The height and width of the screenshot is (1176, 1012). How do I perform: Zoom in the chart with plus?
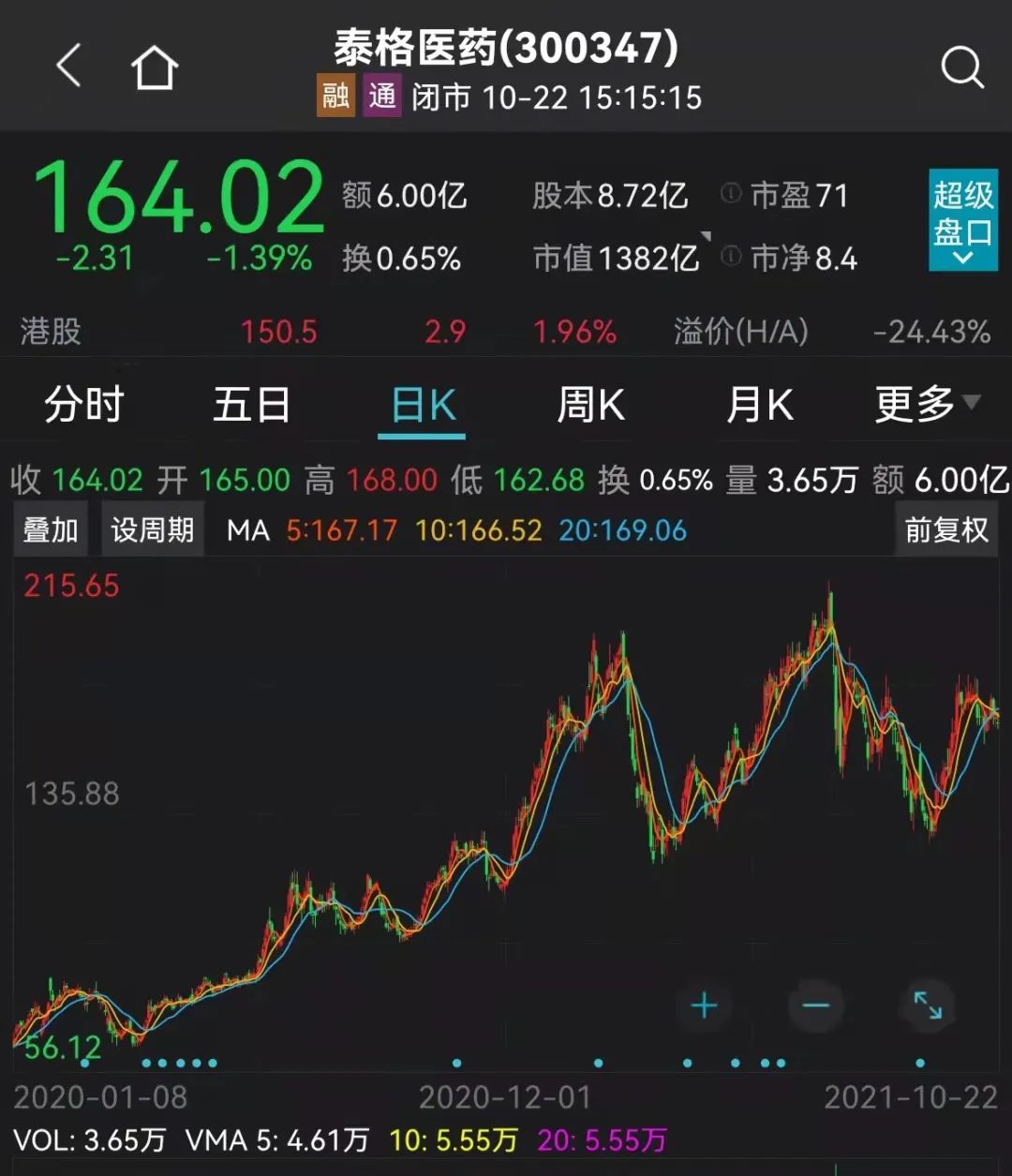coord(704,1006)
